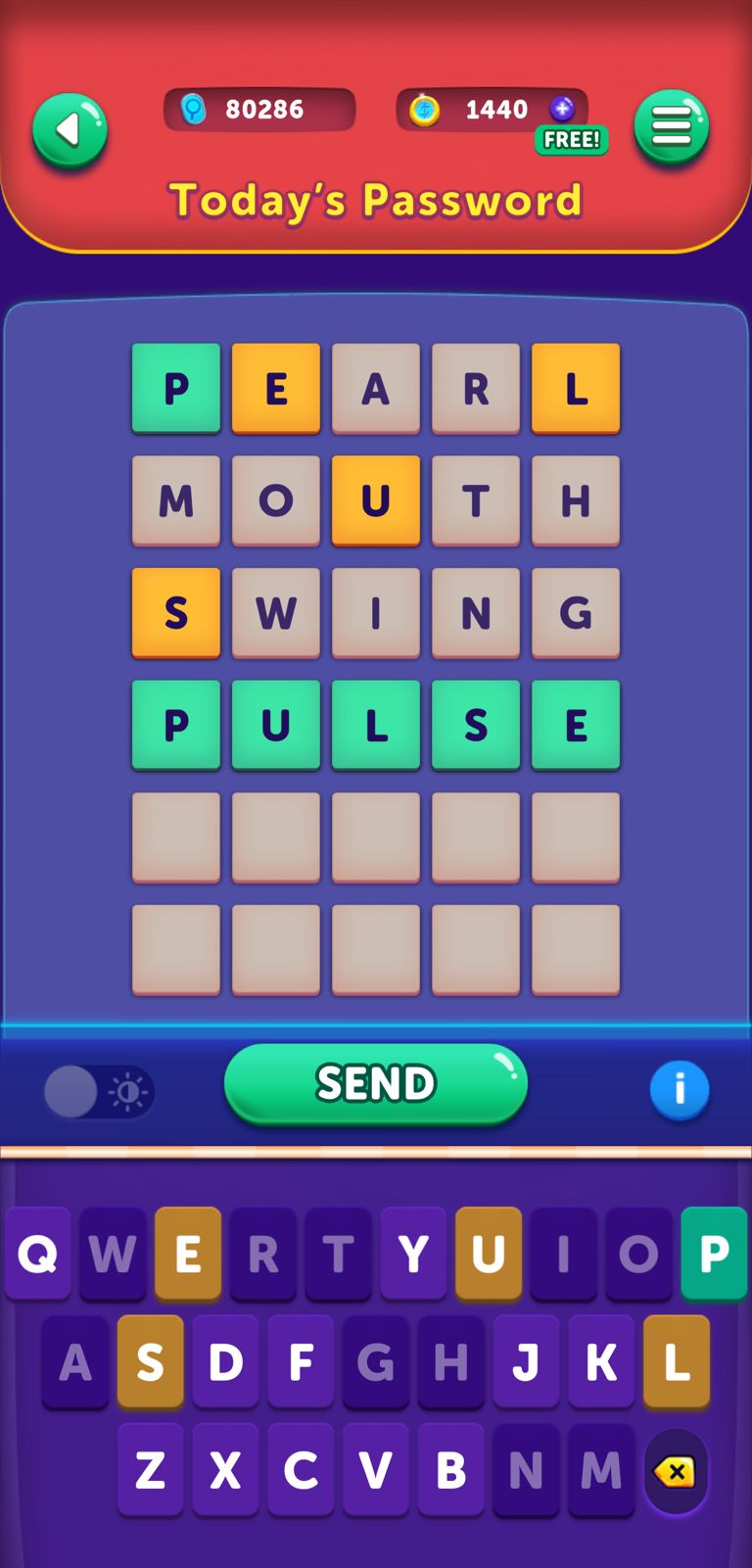This screenshot has width=752, height=1568.
Task: Open the green hamburger menu
Action: (671, 128)
